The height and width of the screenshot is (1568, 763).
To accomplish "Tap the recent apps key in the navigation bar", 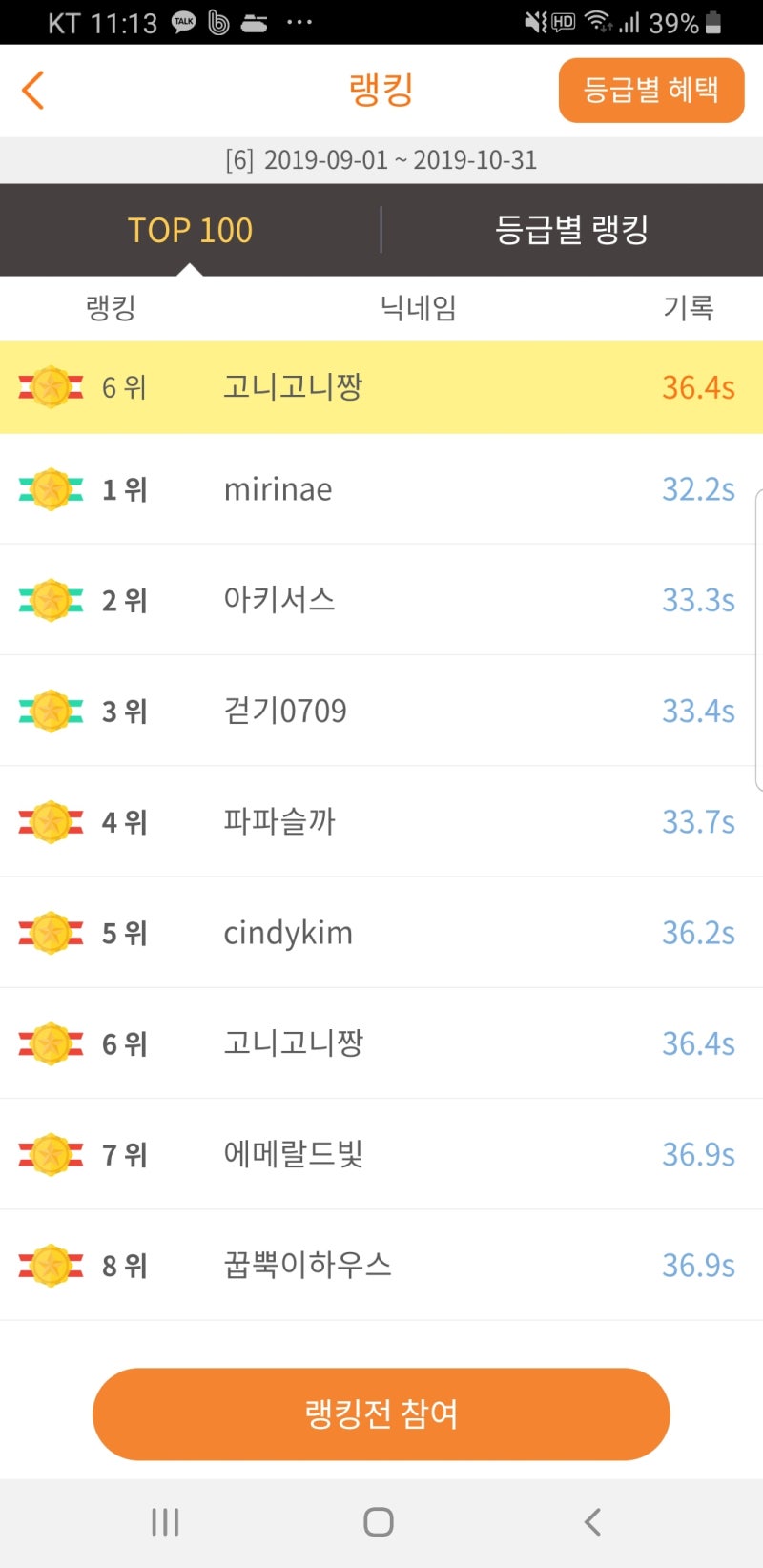I will pyautogui.click(x=164, y=1522).
